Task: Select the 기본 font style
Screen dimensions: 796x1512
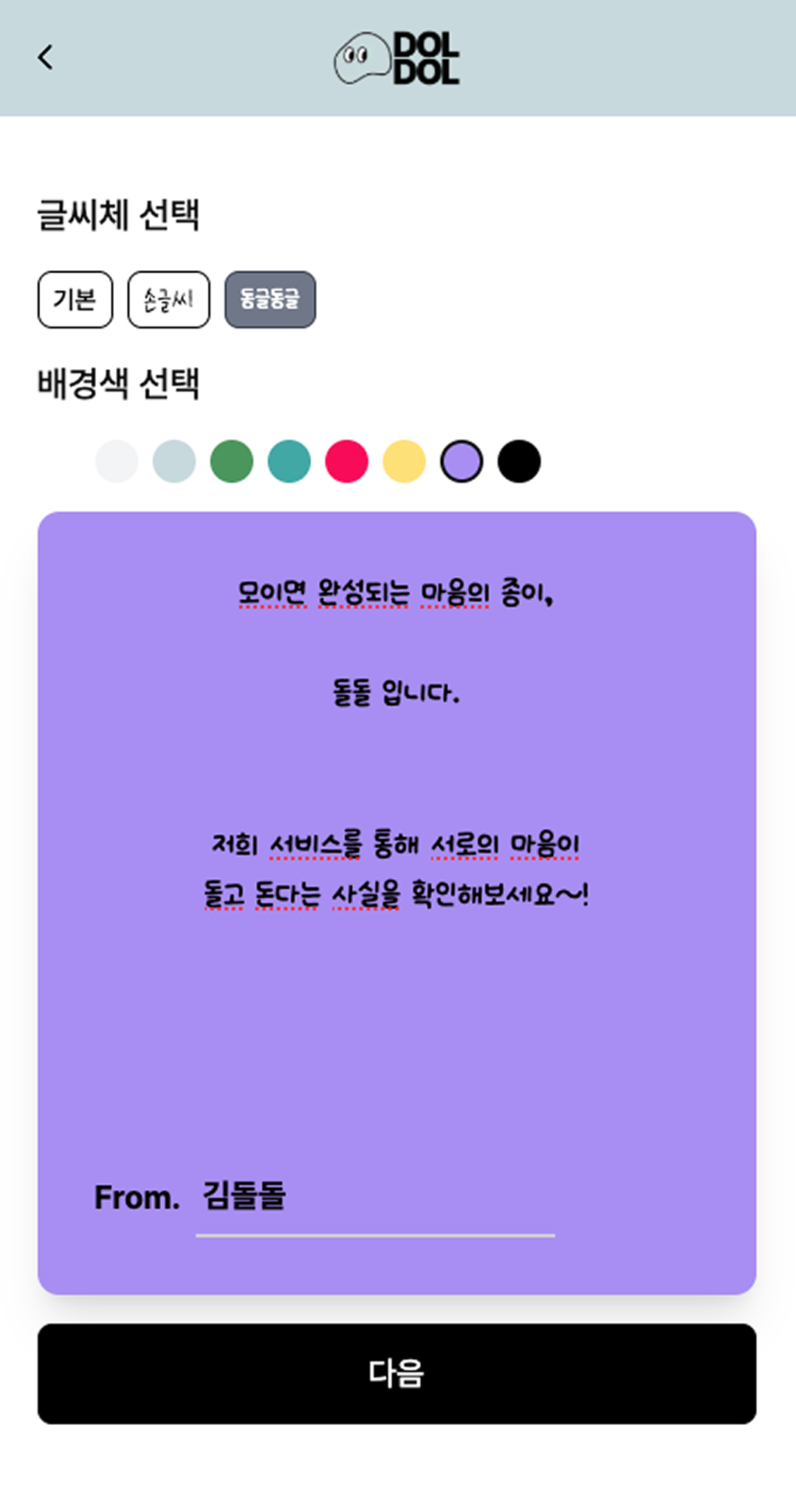Action: (75, 299)
